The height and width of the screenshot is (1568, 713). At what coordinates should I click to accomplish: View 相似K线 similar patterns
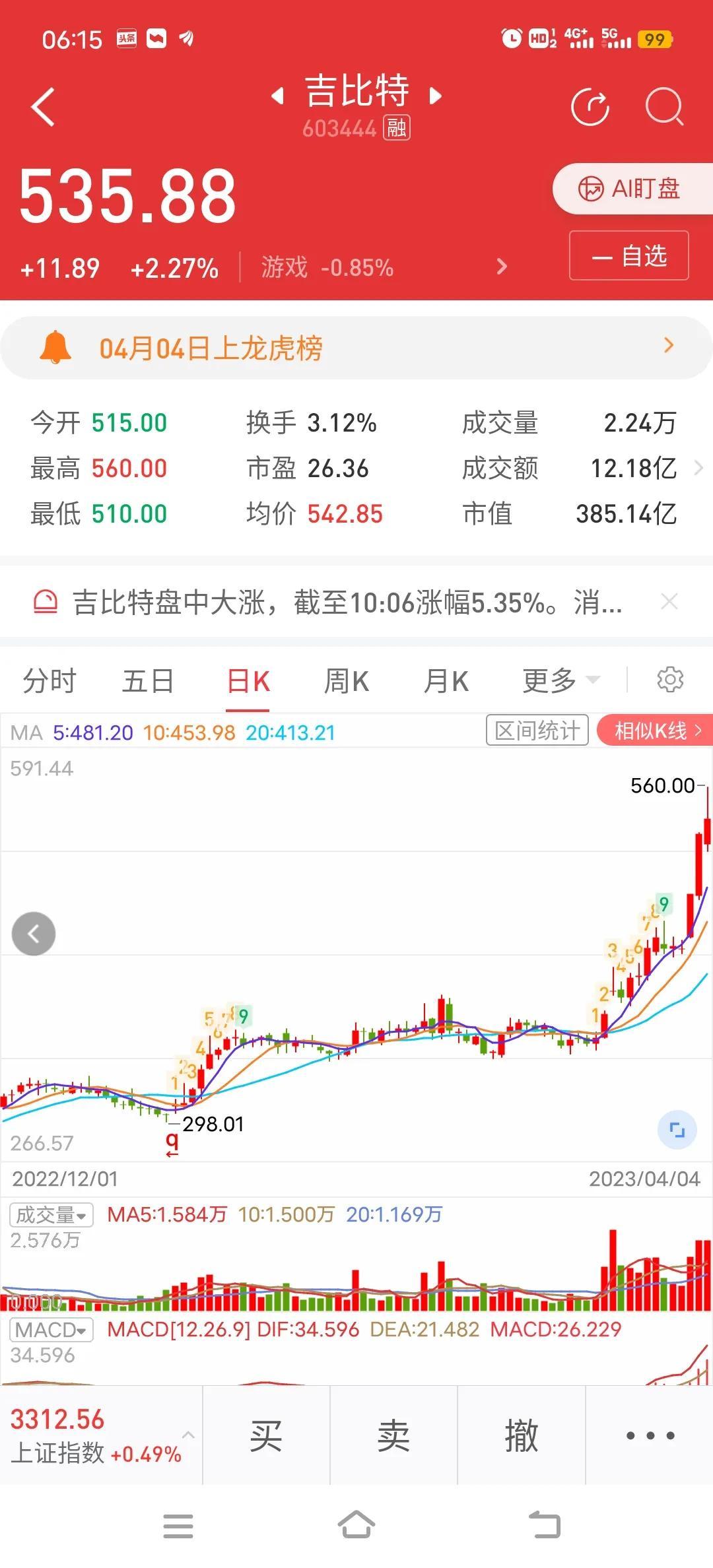coord(655,731)
